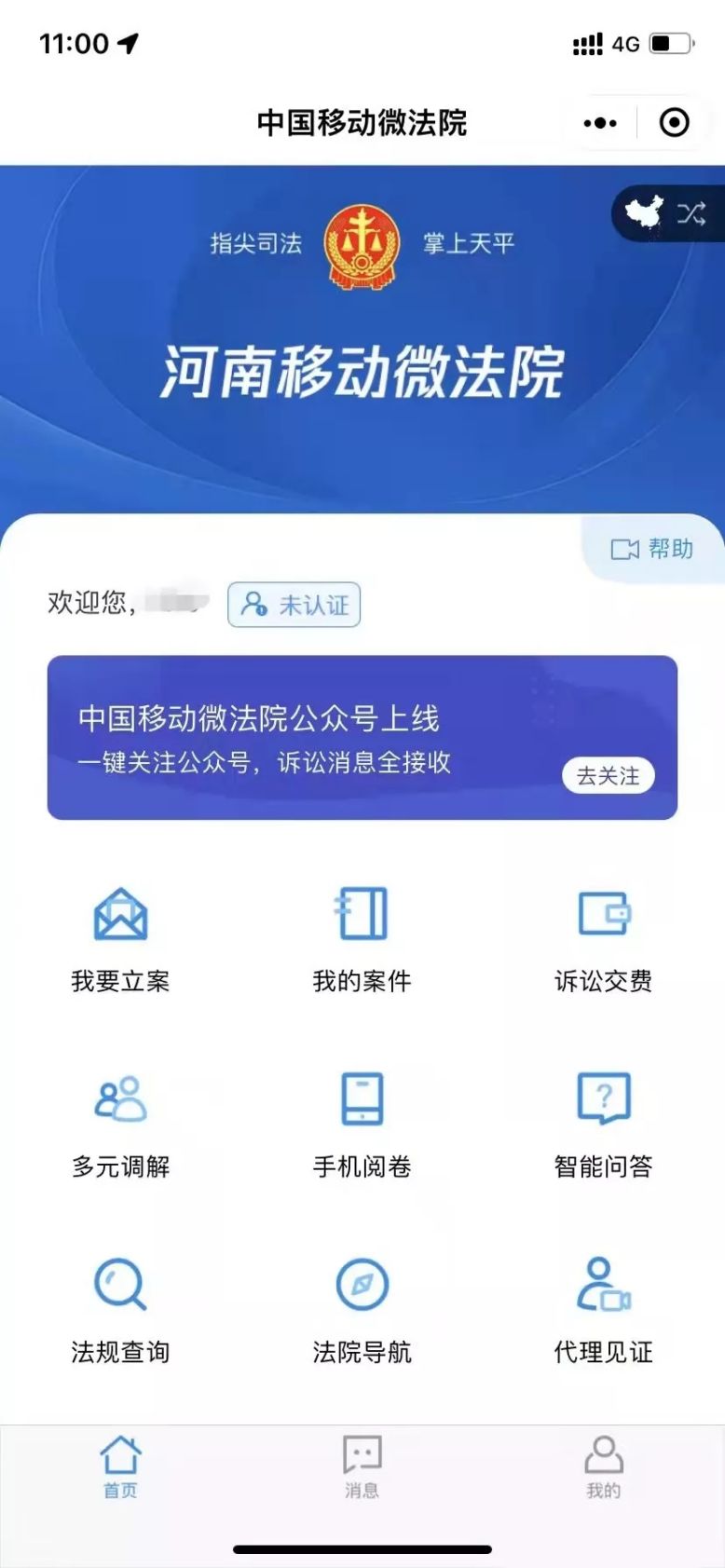Launch 智能问答 assistant

tap(604, 1125)
